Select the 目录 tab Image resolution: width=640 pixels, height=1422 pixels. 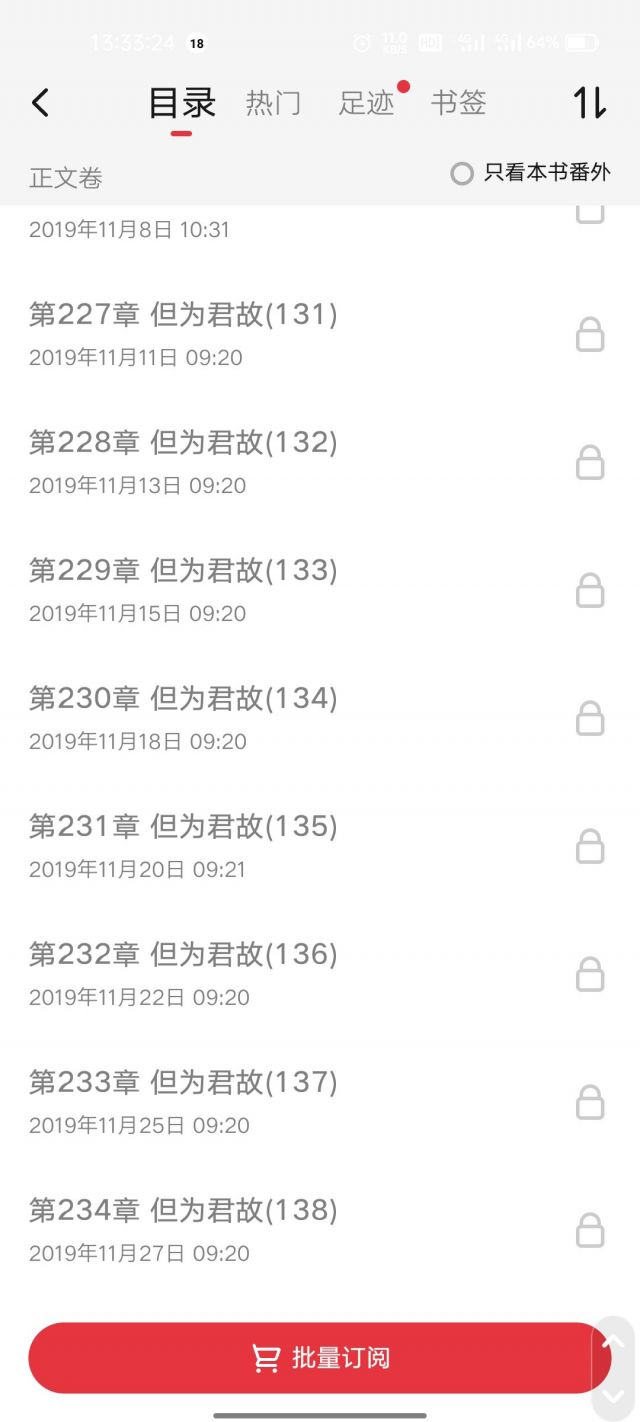[x=182, y=103]
